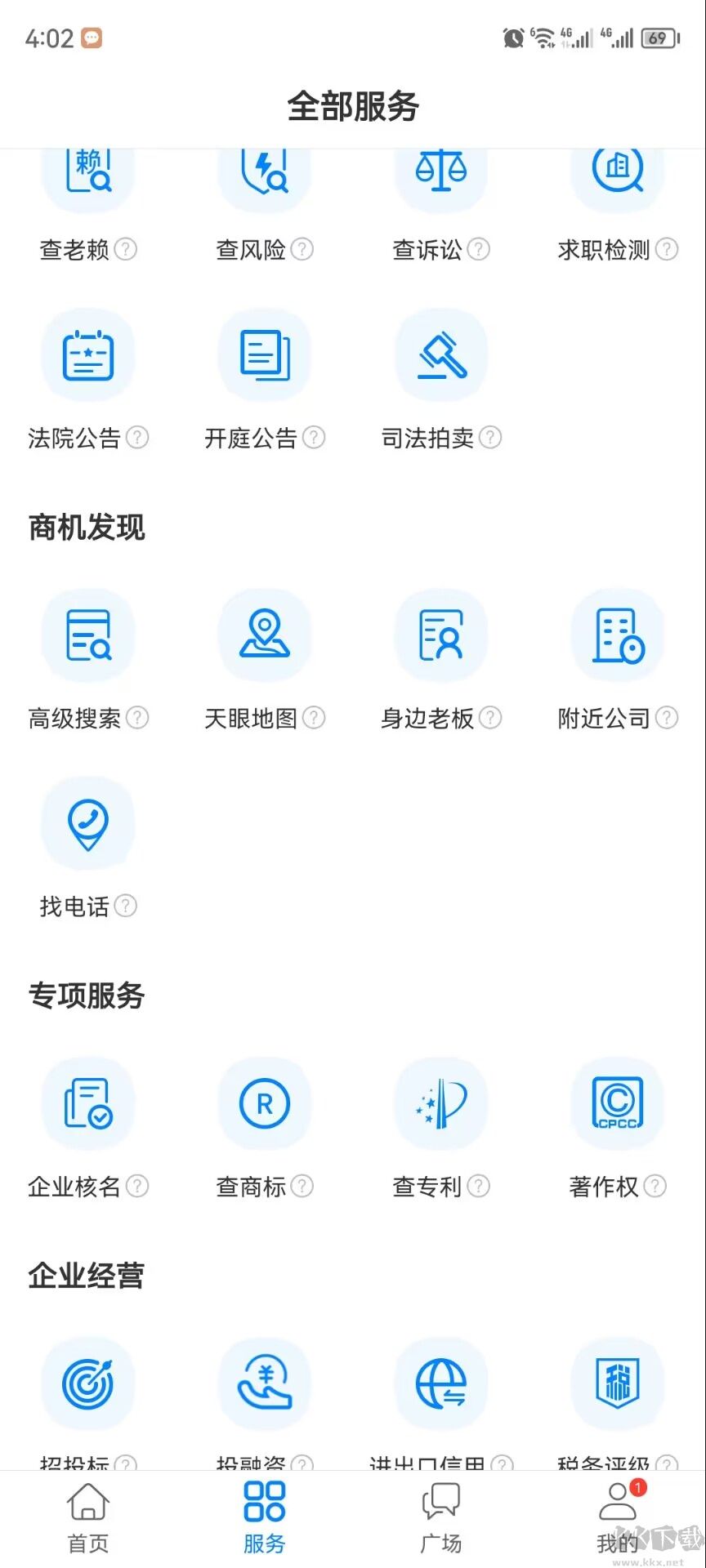Open 我的 profile tab with notification badge
This screenshot has width=706, height=1568.
tap(618, 1519)
